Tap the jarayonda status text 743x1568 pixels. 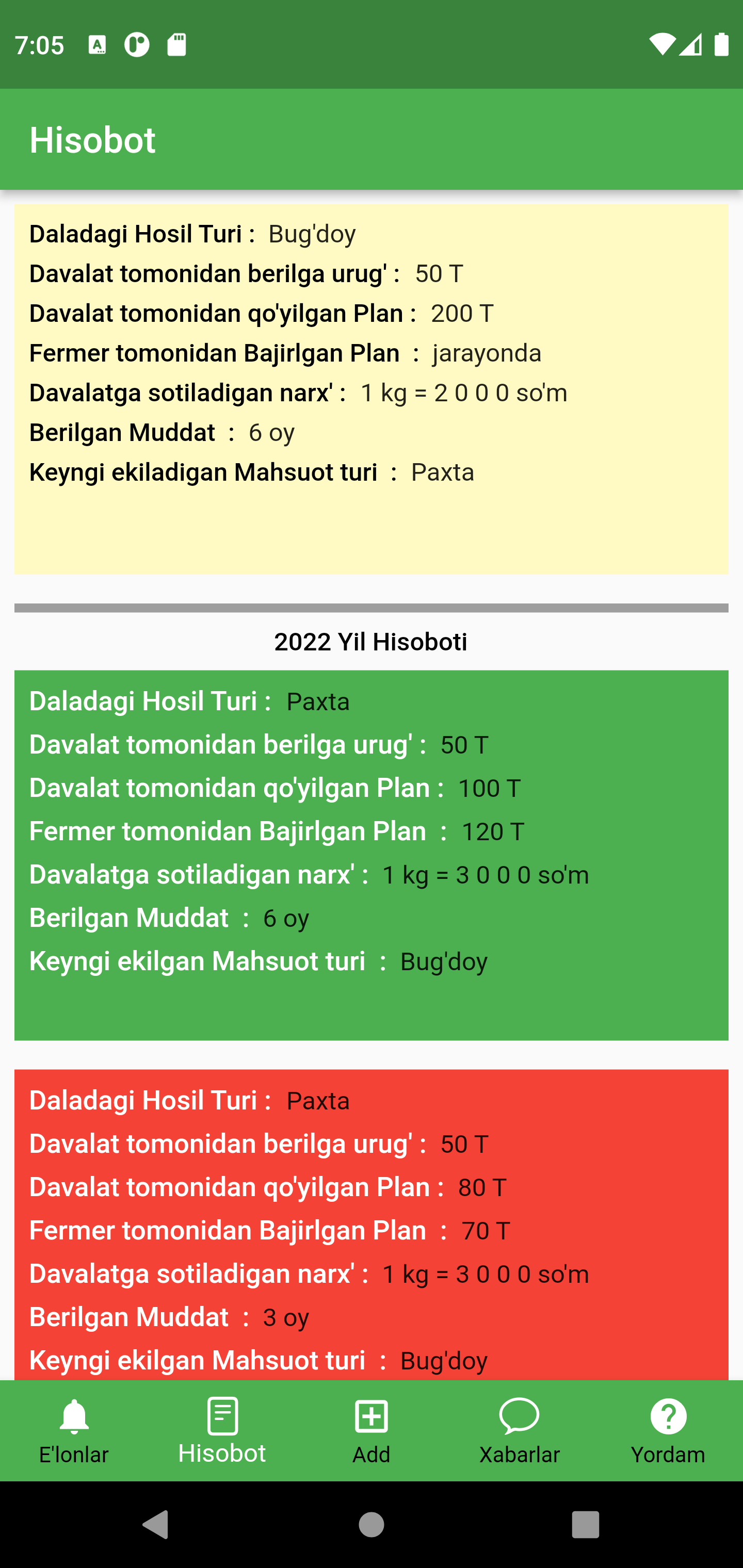pyautogui.click(x=487, y=353)
